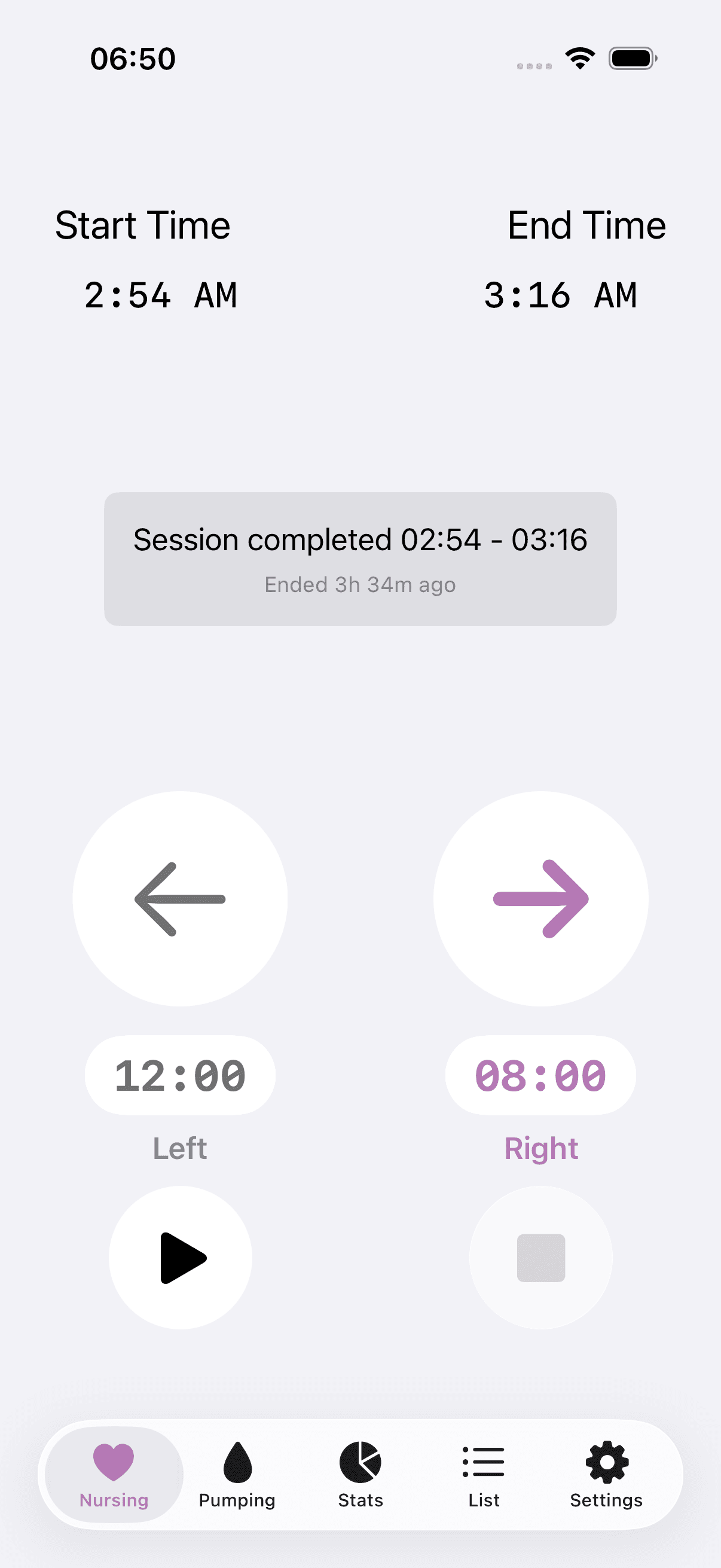This screenshot has width=721, height=1568.
Task: Tap the left breast arrow circle
Action: (x=179, y=899)
